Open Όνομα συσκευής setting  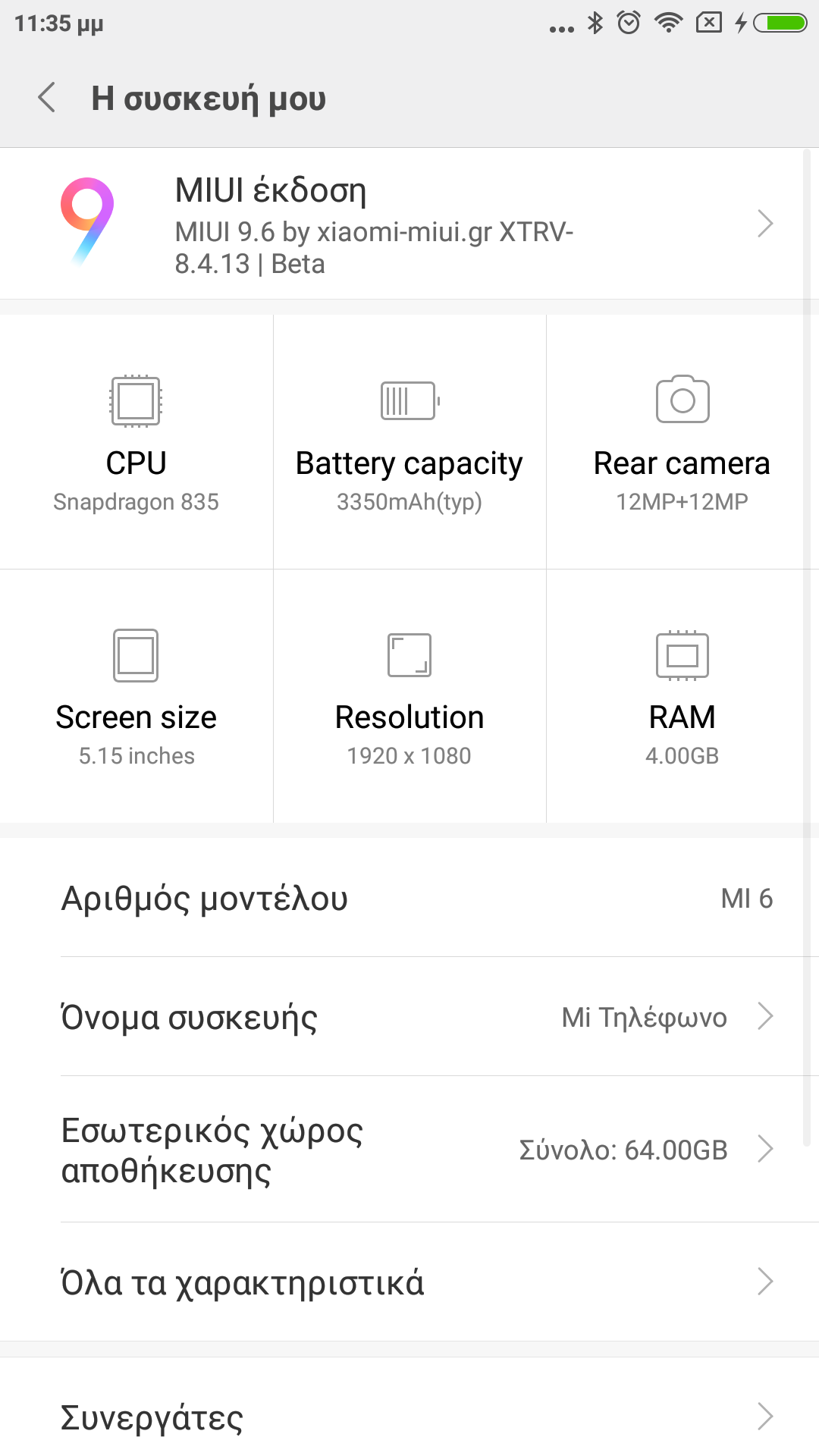click(409, 1017)
